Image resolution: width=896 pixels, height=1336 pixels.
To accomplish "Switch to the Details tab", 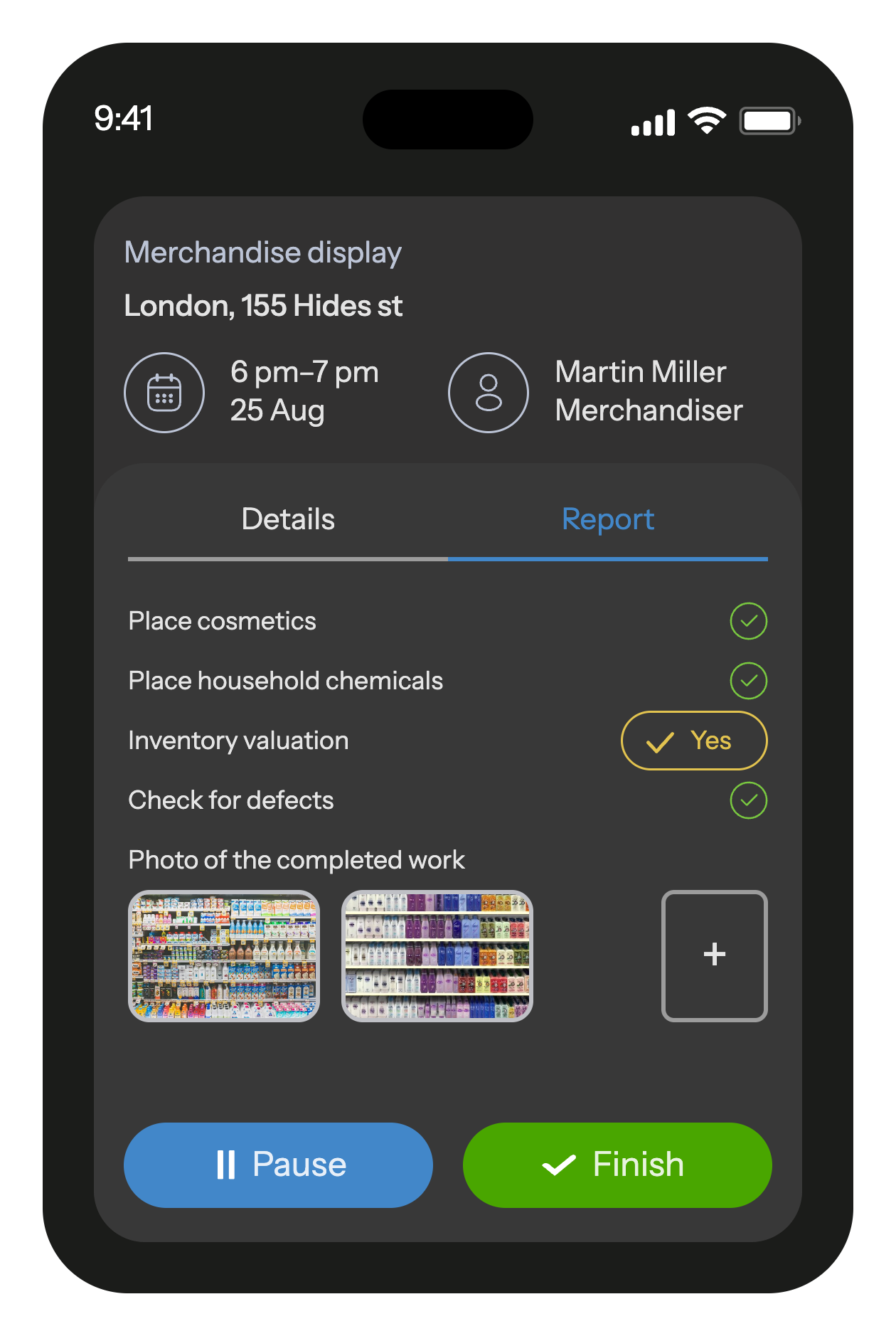I will click(x=288, y=520).
